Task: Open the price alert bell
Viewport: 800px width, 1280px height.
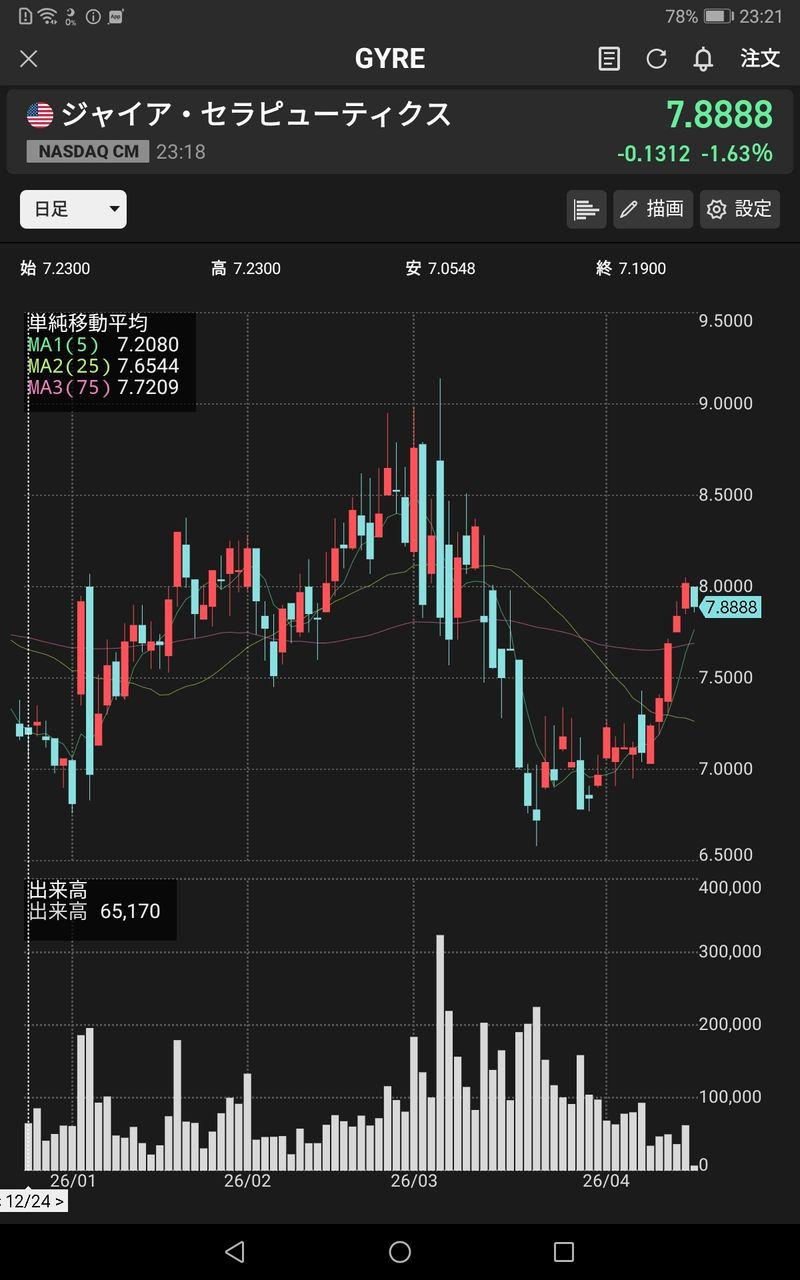Action: (x=703, y=59)
